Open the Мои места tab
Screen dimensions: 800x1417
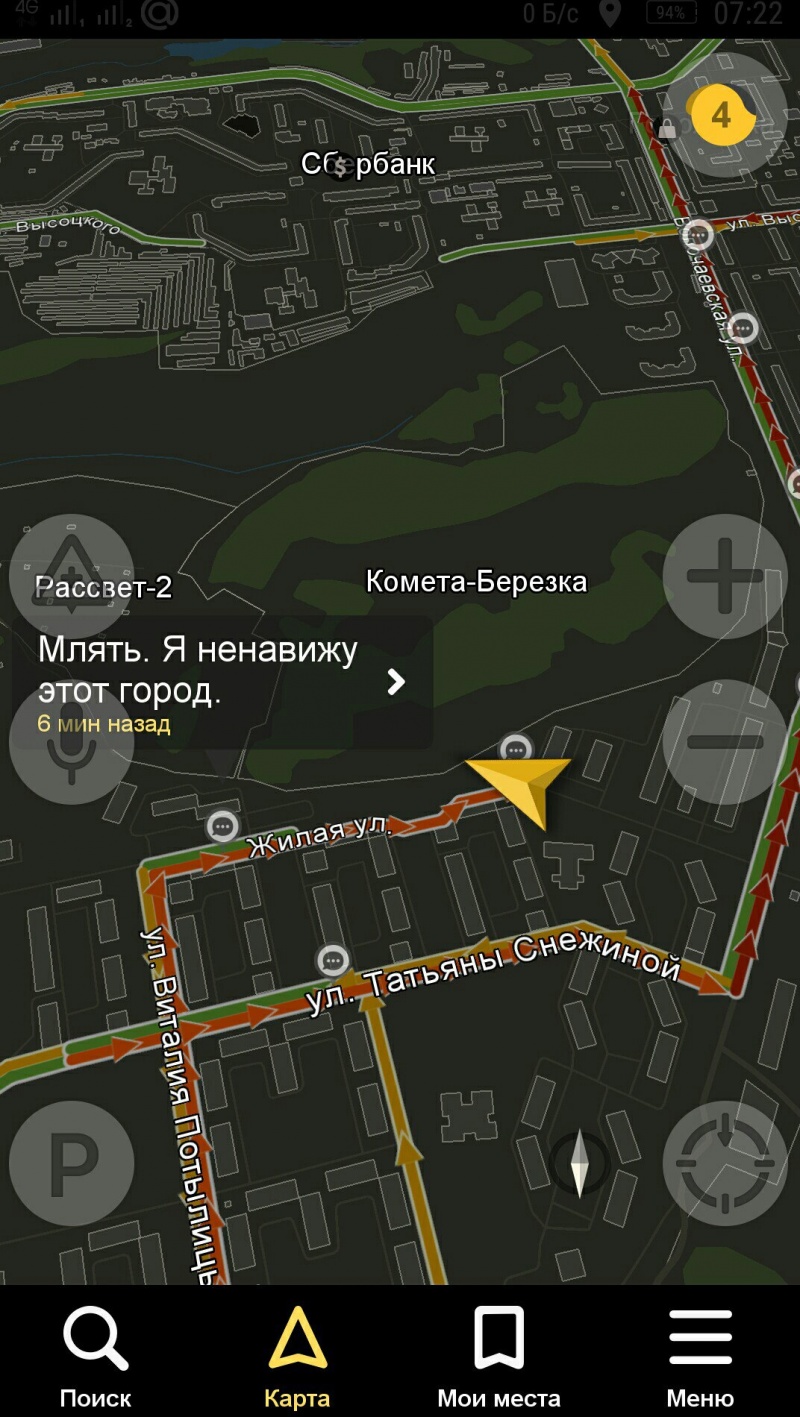[498, 1356]
